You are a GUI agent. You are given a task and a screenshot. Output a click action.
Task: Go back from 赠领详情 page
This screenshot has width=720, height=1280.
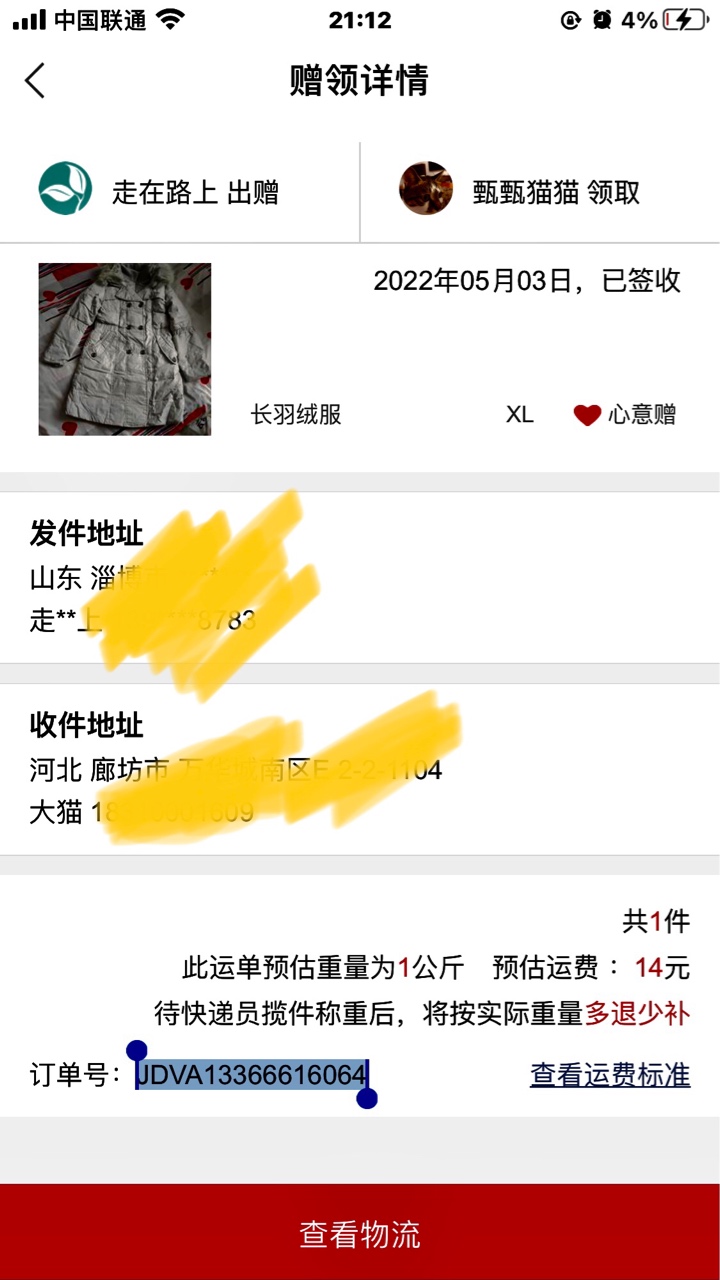35,80
